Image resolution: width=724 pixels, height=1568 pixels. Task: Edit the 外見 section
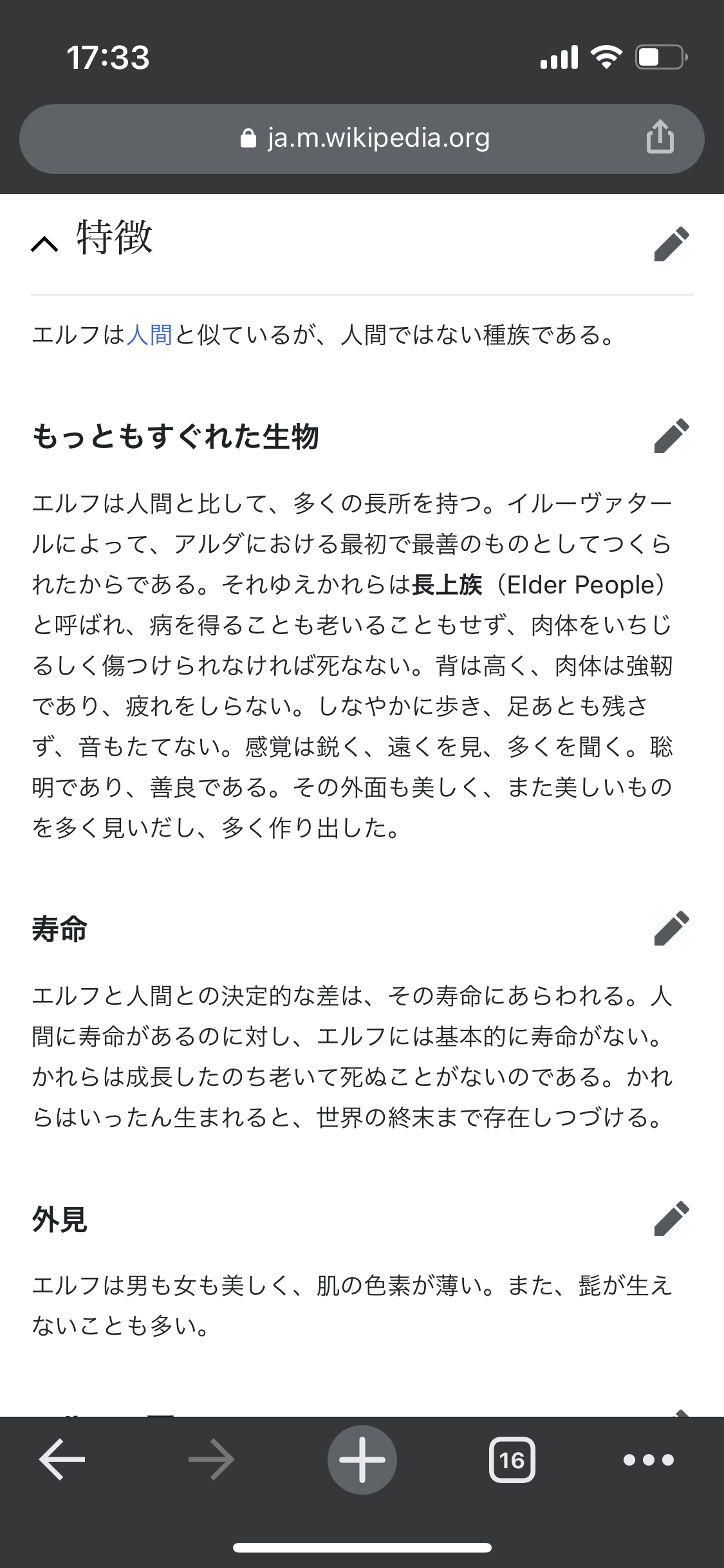(x=672, y=1218)
